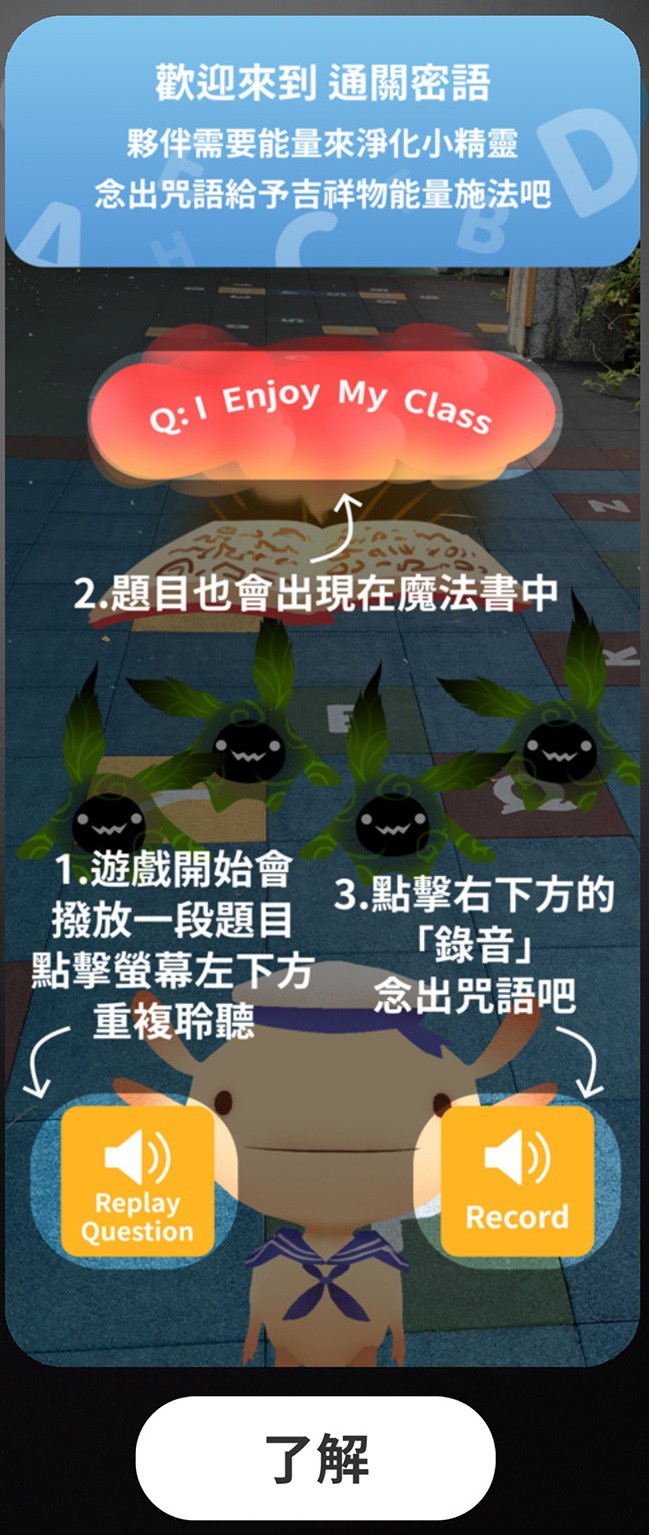Tap the 了解 button to dismiss the tutorial
The image size is (649, 1535).
point(316,1458)
